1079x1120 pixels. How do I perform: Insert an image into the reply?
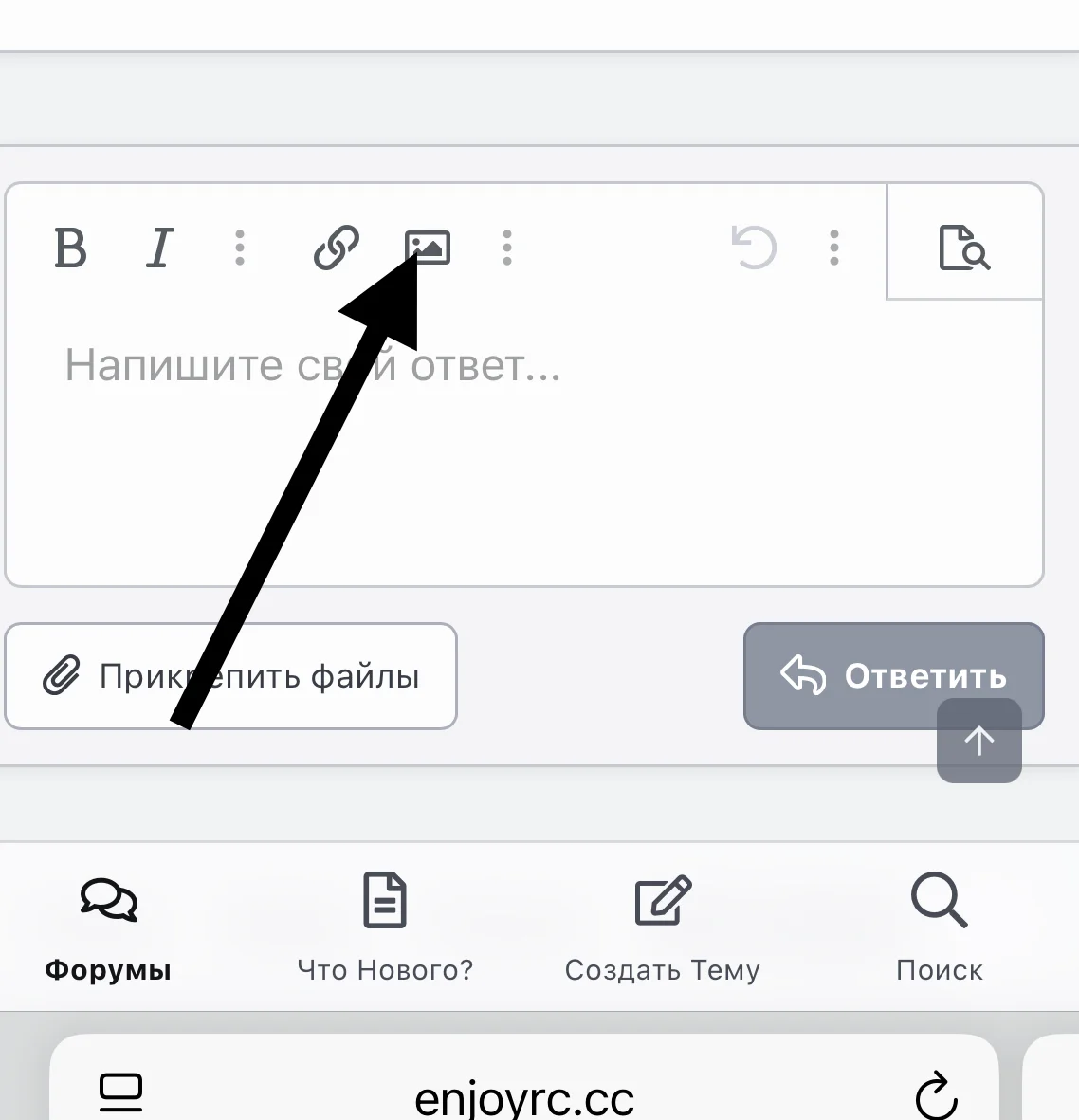pos(428,248)
